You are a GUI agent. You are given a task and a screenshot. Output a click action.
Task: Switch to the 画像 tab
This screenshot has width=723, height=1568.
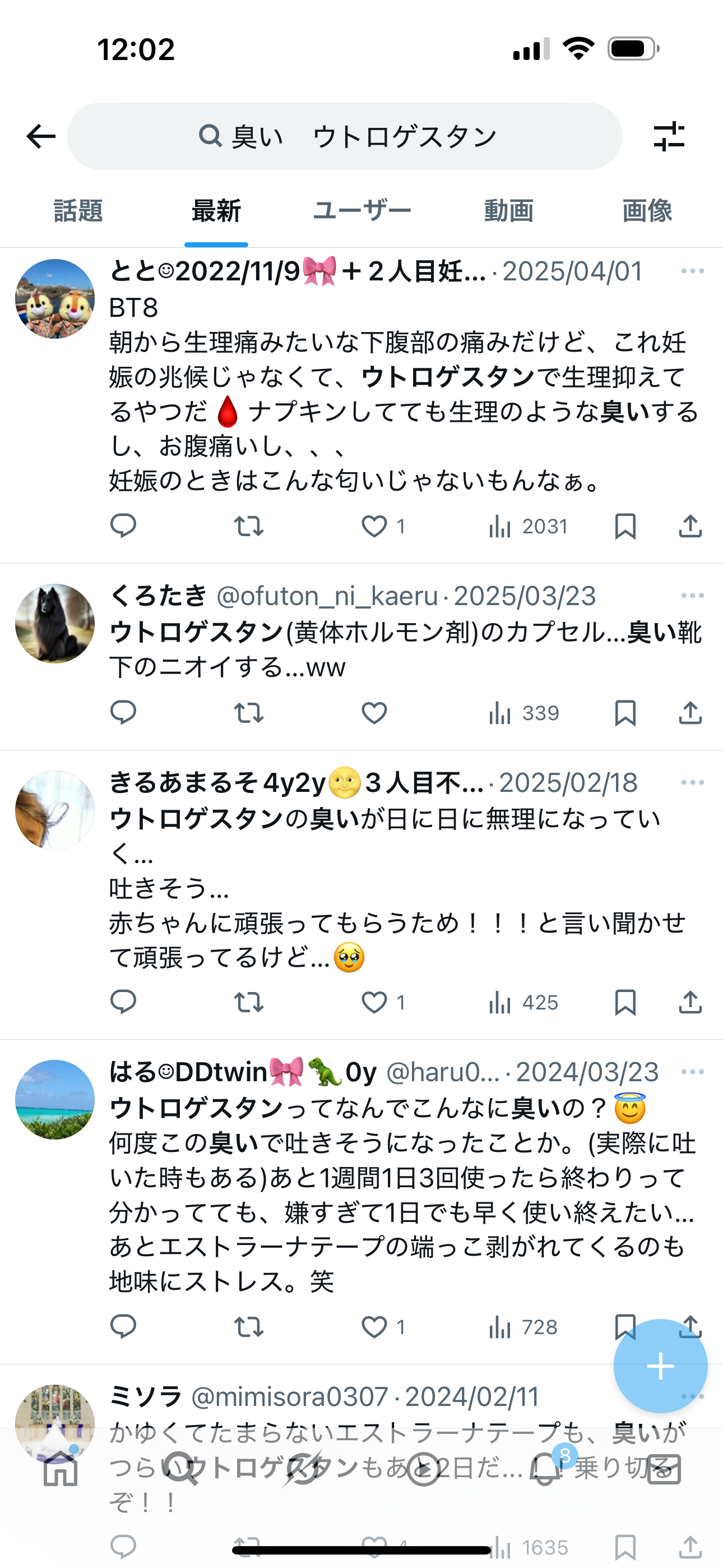(x=647, y=211)
